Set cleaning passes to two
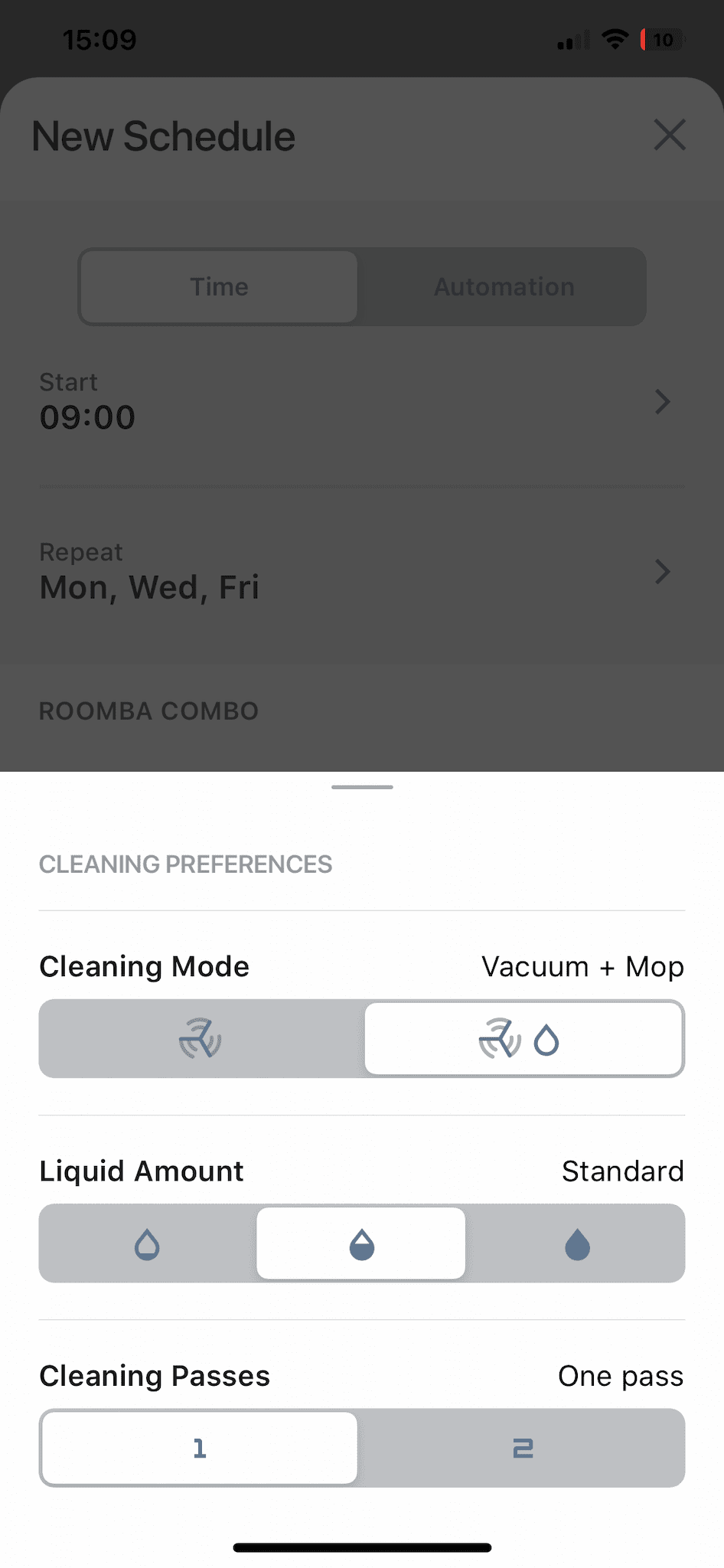Screen dimensions: 724x1568 point(523,1448)
